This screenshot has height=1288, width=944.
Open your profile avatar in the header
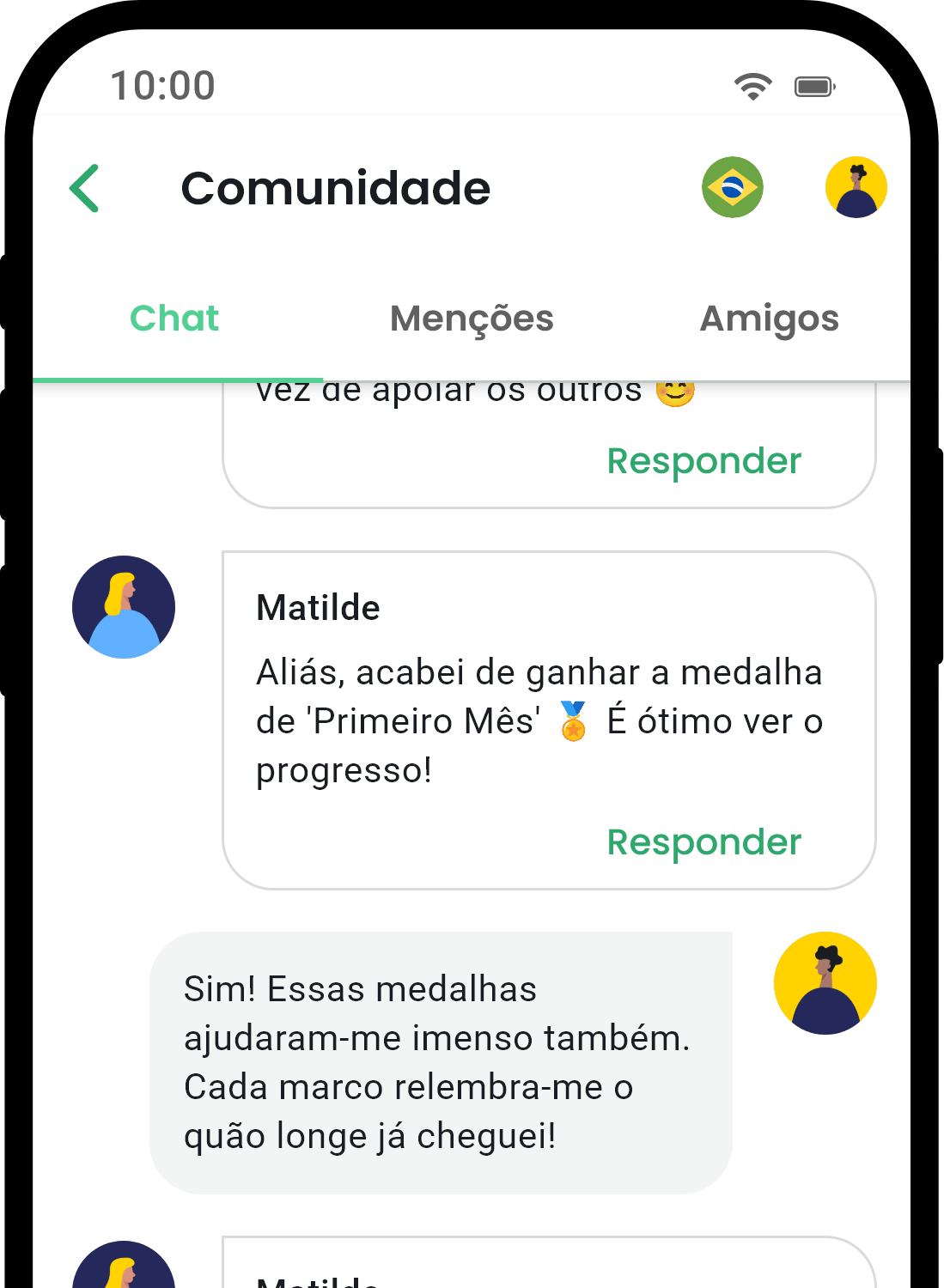pos(856,187)
